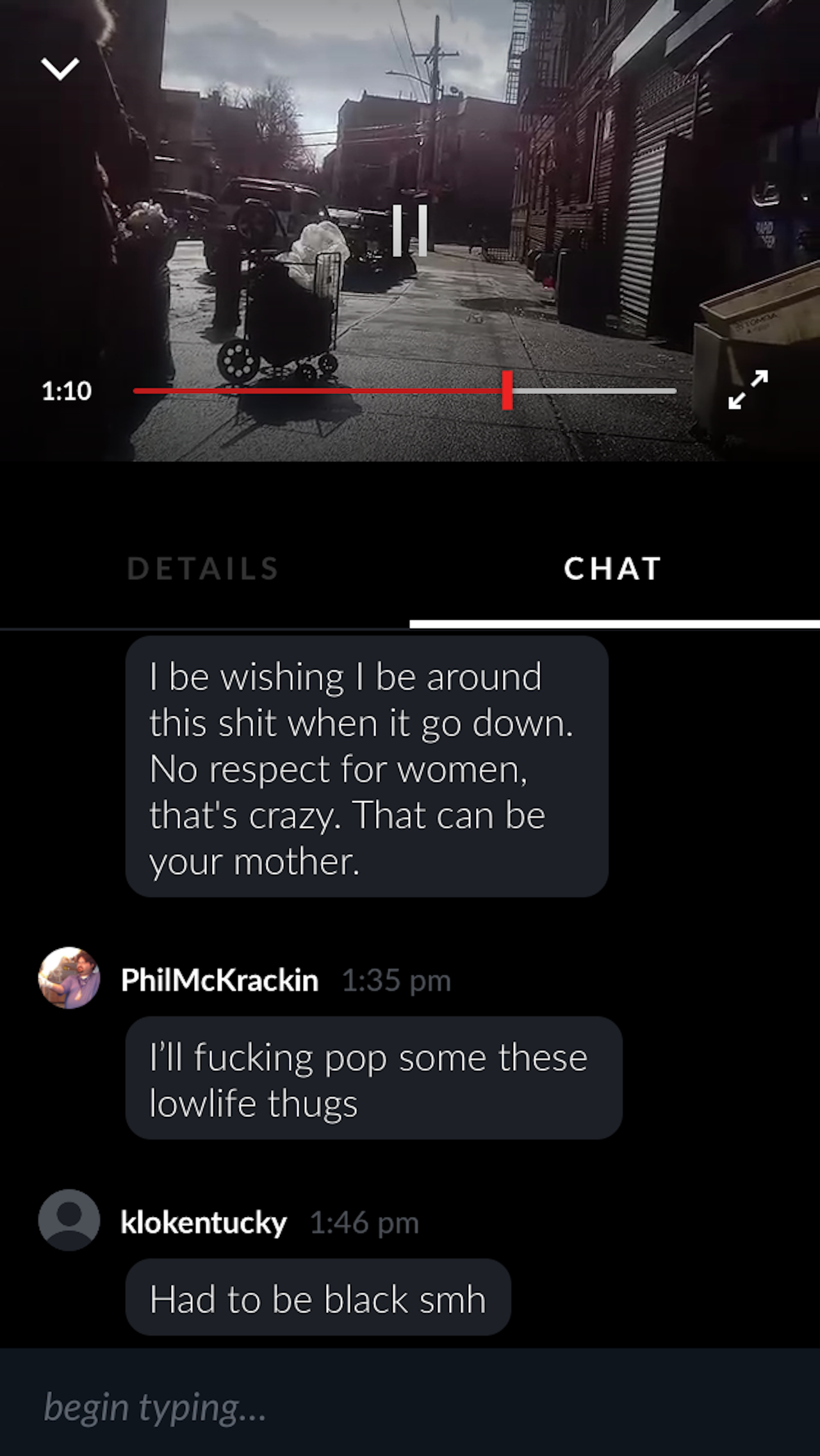The image size is (820, 1456).
Task: Select the Chat tab
Action: pyautogui.click(x=613, y=568)
